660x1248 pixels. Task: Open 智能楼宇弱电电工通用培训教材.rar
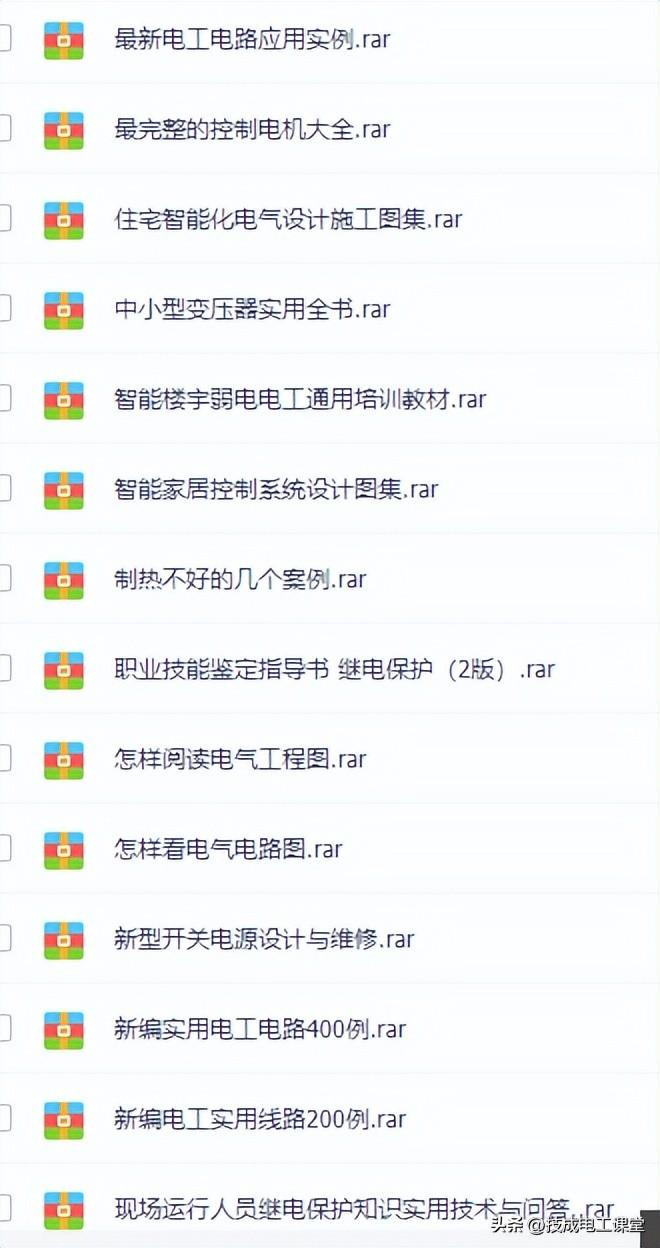pos(300,399)
